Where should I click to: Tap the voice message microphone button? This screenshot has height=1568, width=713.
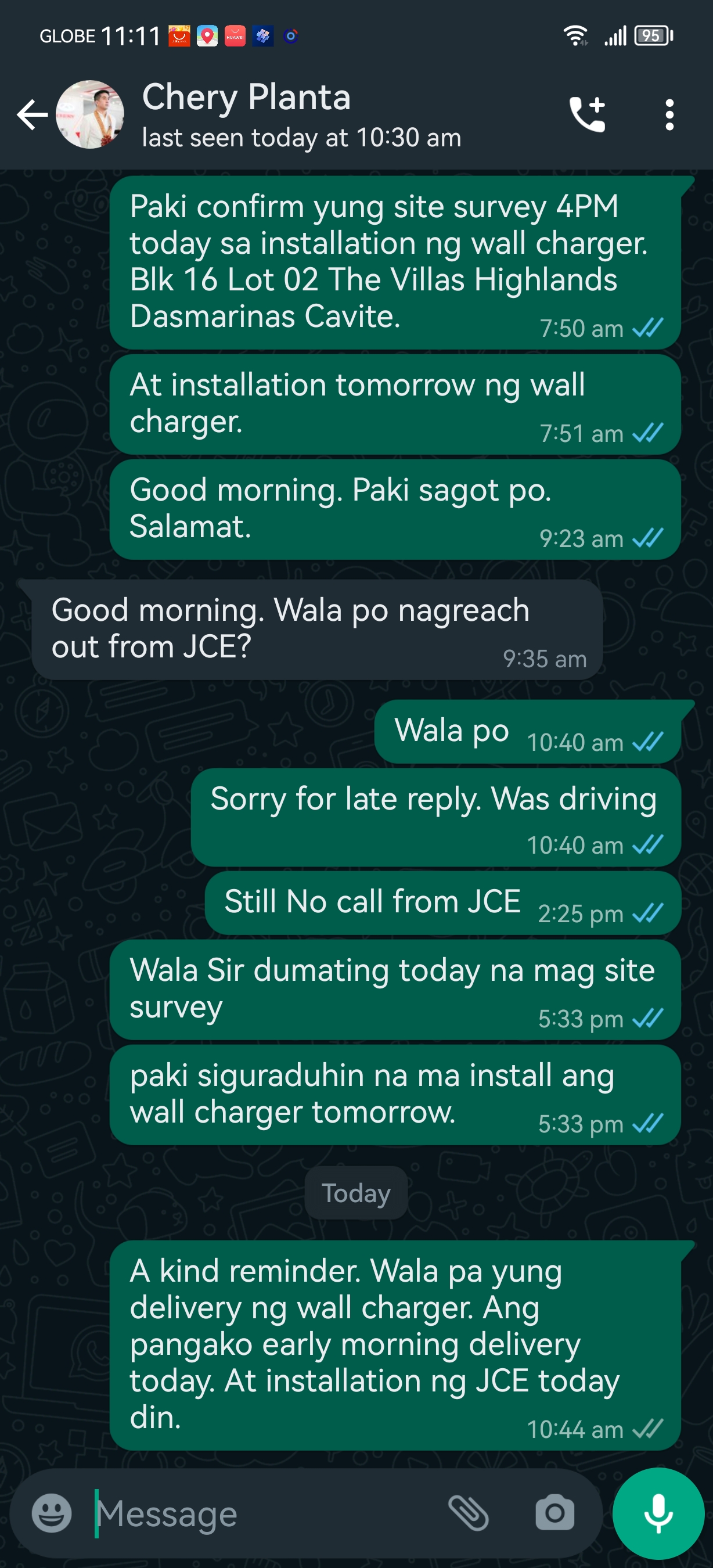tap(658, 1513)
